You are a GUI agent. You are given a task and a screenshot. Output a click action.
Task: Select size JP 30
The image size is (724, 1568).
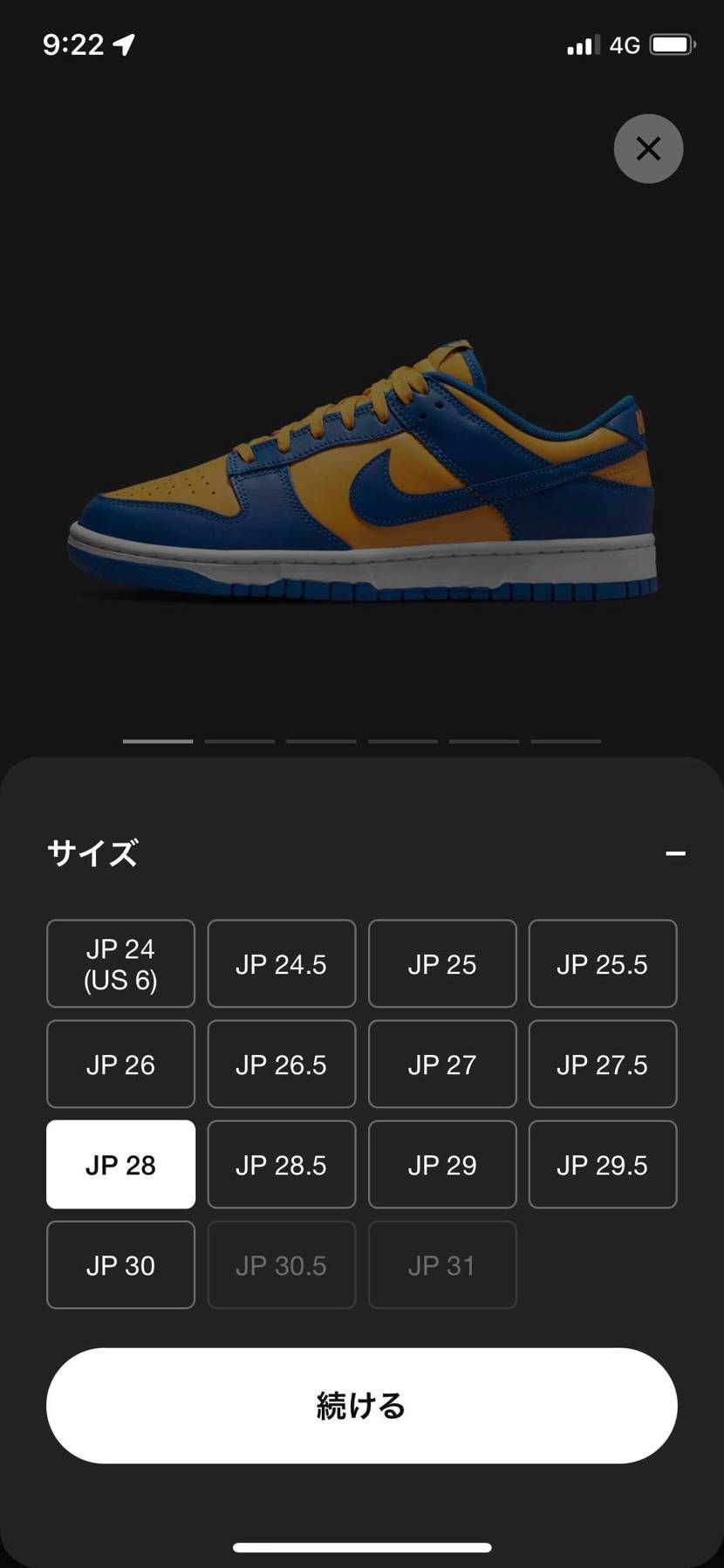coord(120,1264)
